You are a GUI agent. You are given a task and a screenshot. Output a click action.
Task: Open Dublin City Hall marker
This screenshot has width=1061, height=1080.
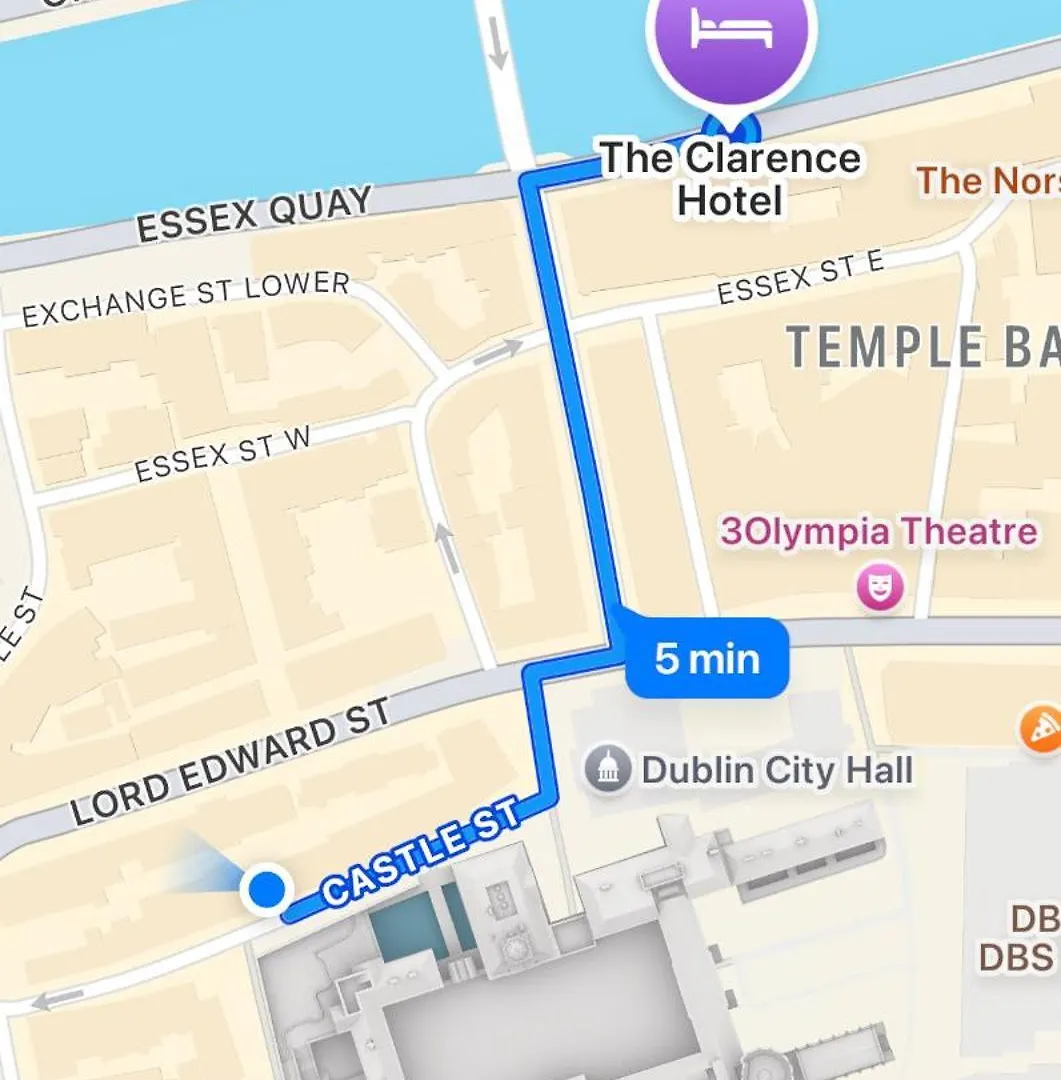(x=609, y=771)
